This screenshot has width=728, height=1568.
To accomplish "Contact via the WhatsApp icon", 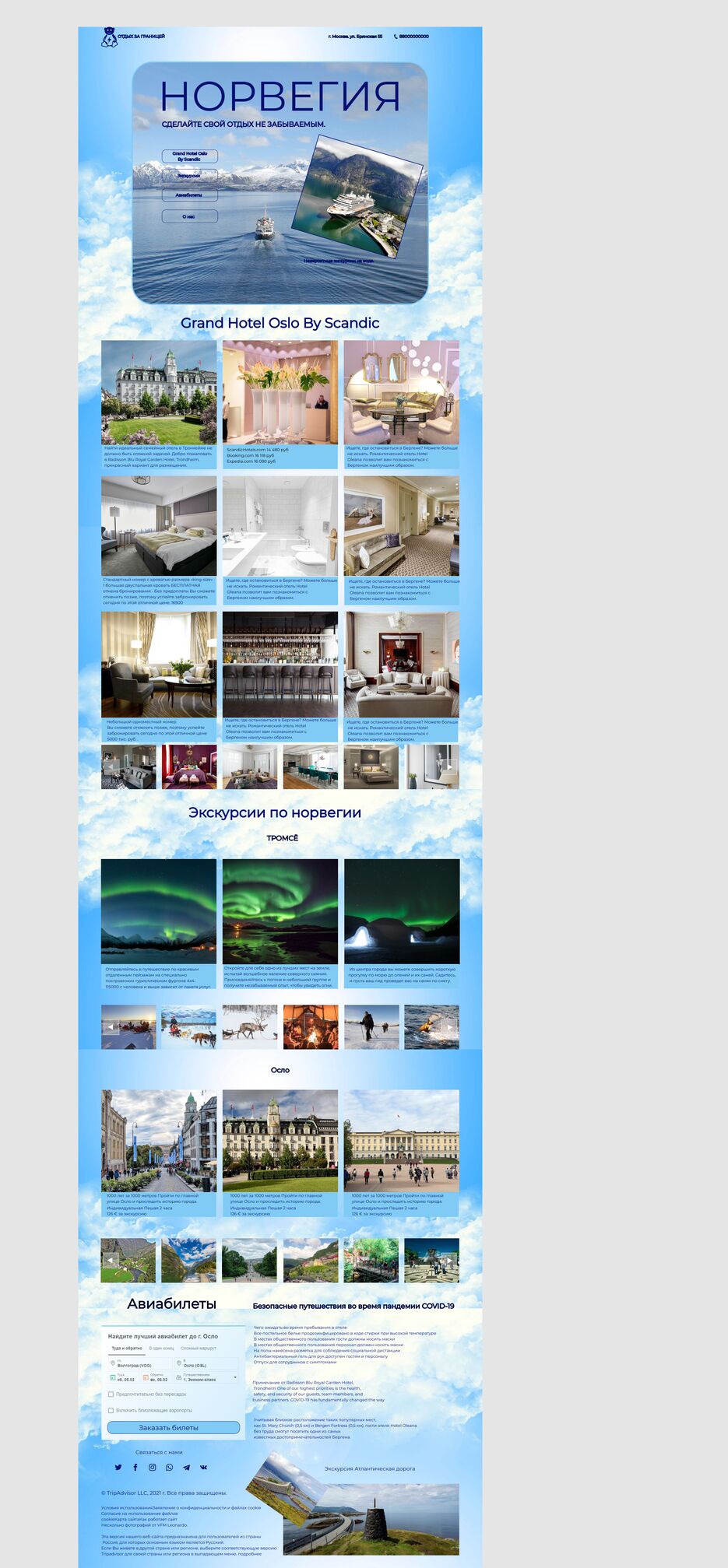I will pyautogui.click(x=170, y=1468).
